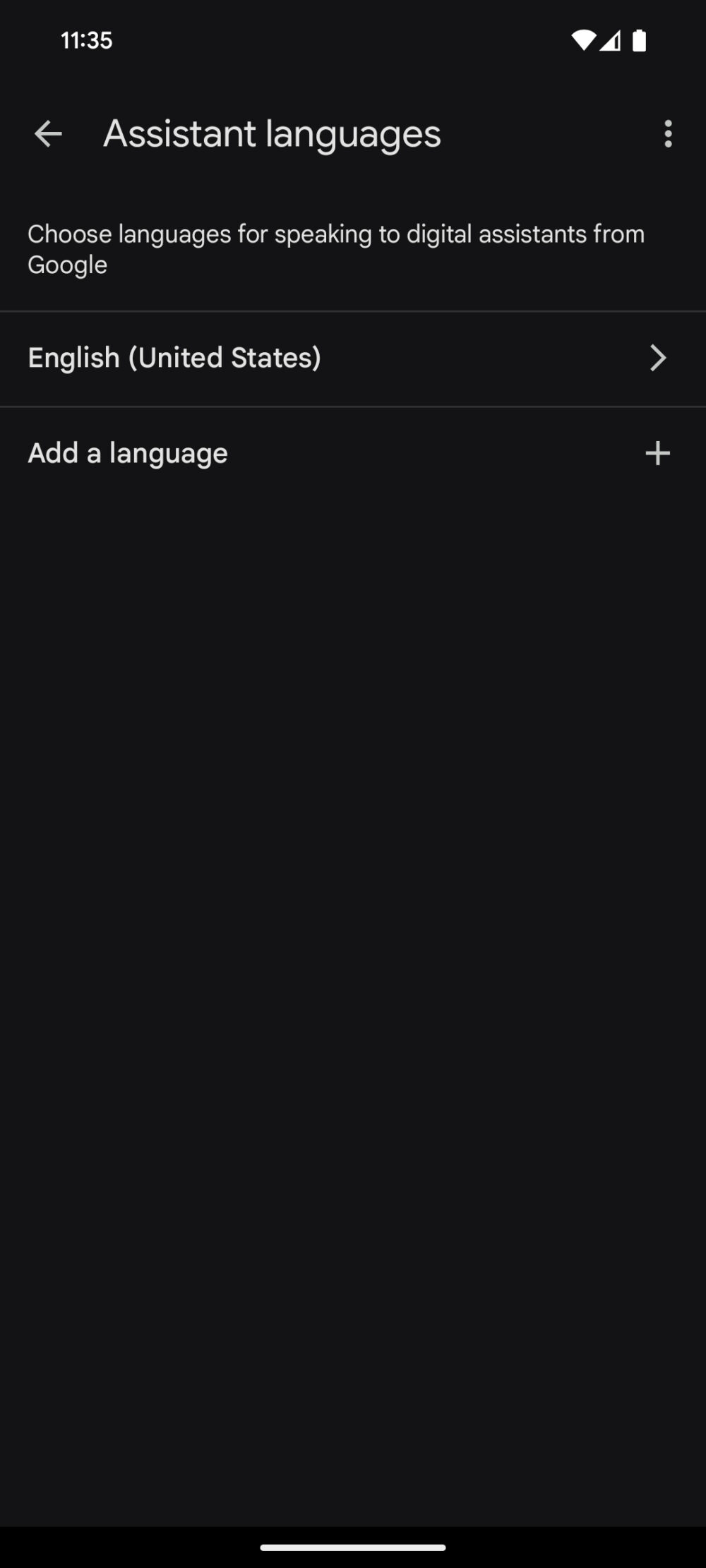Click the plus icon to add language
Image resolution: width=706 pixels, height=1568 pixels.
tap(657, 453)
